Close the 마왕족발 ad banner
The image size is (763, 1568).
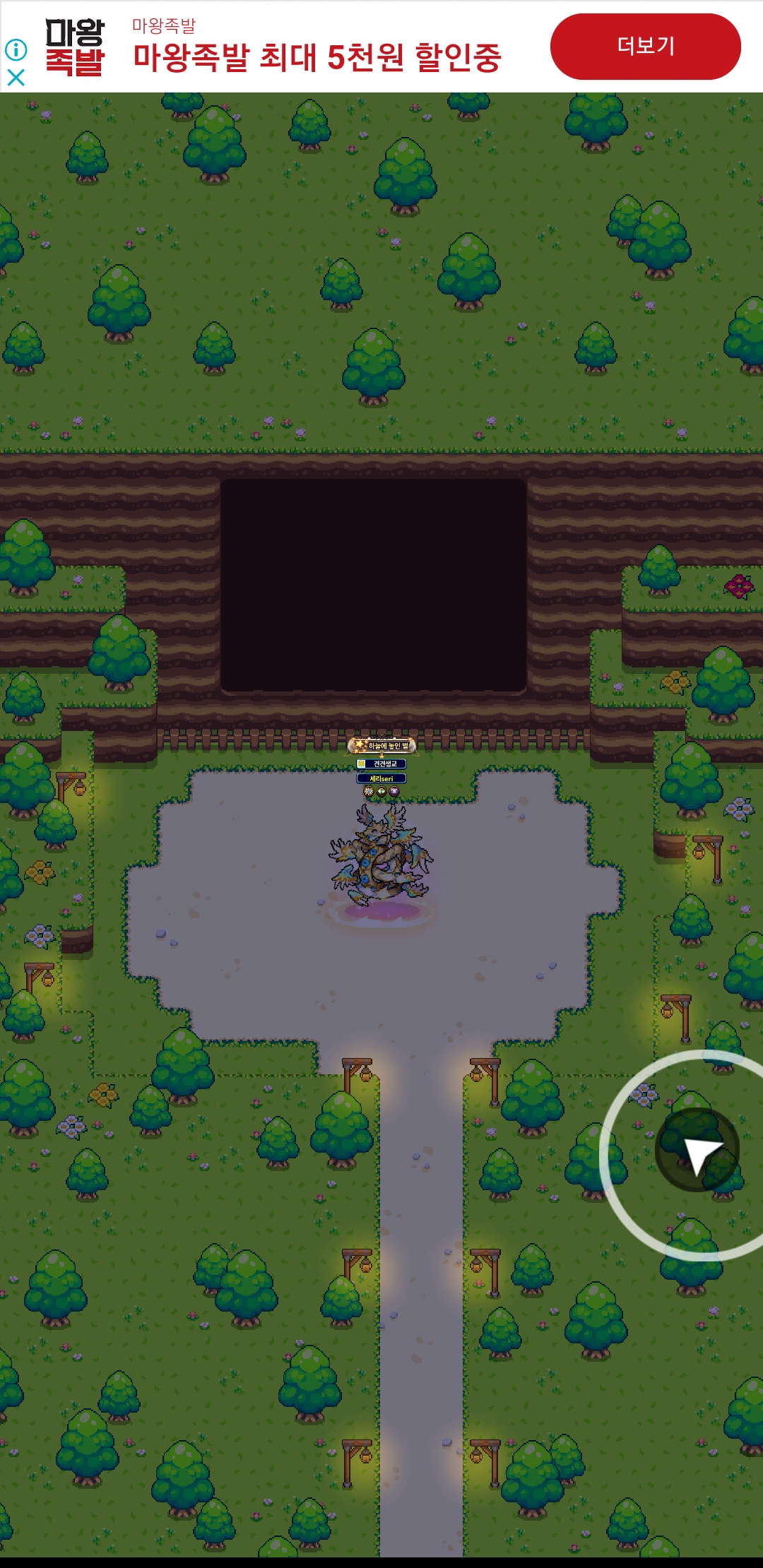[16, 78]
